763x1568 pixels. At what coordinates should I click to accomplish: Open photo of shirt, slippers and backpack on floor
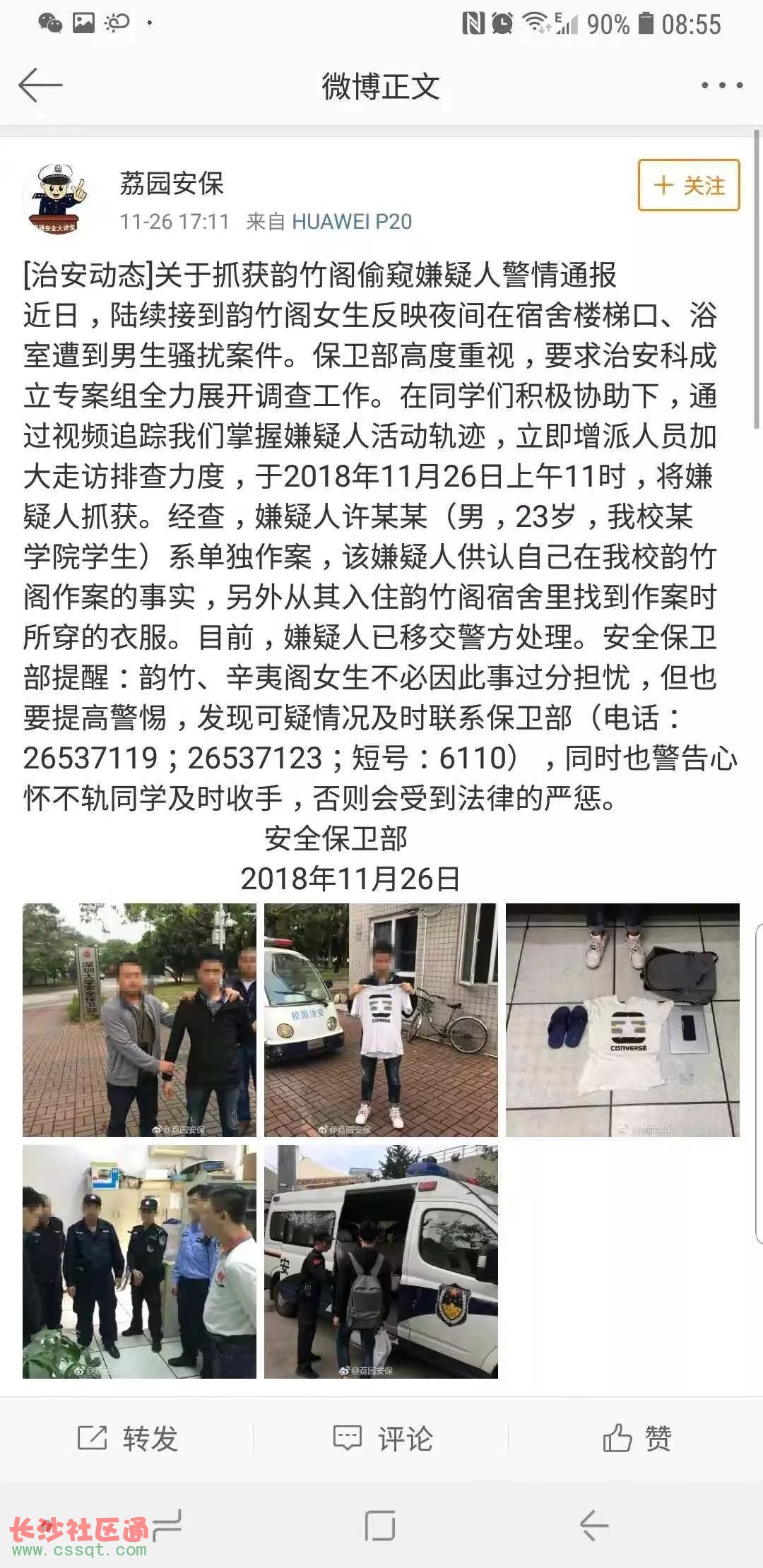point(622,1020)
